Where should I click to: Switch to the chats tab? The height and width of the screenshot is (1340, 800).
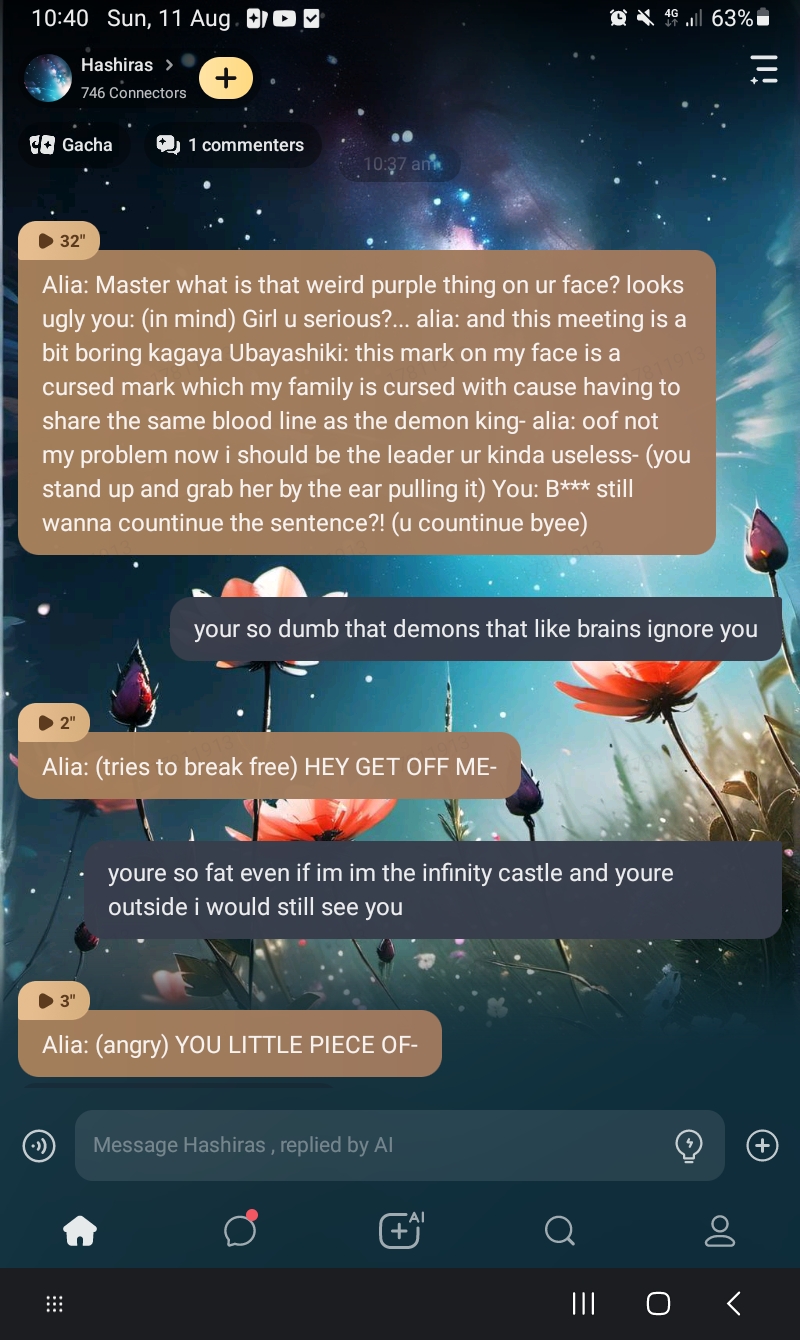(240, 1231)
